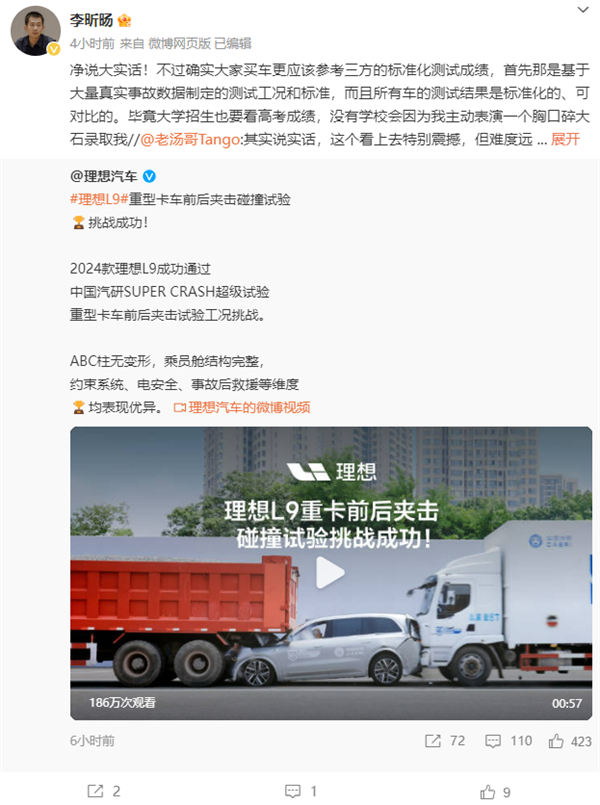Play the L9 crash test video

[330, 573]
